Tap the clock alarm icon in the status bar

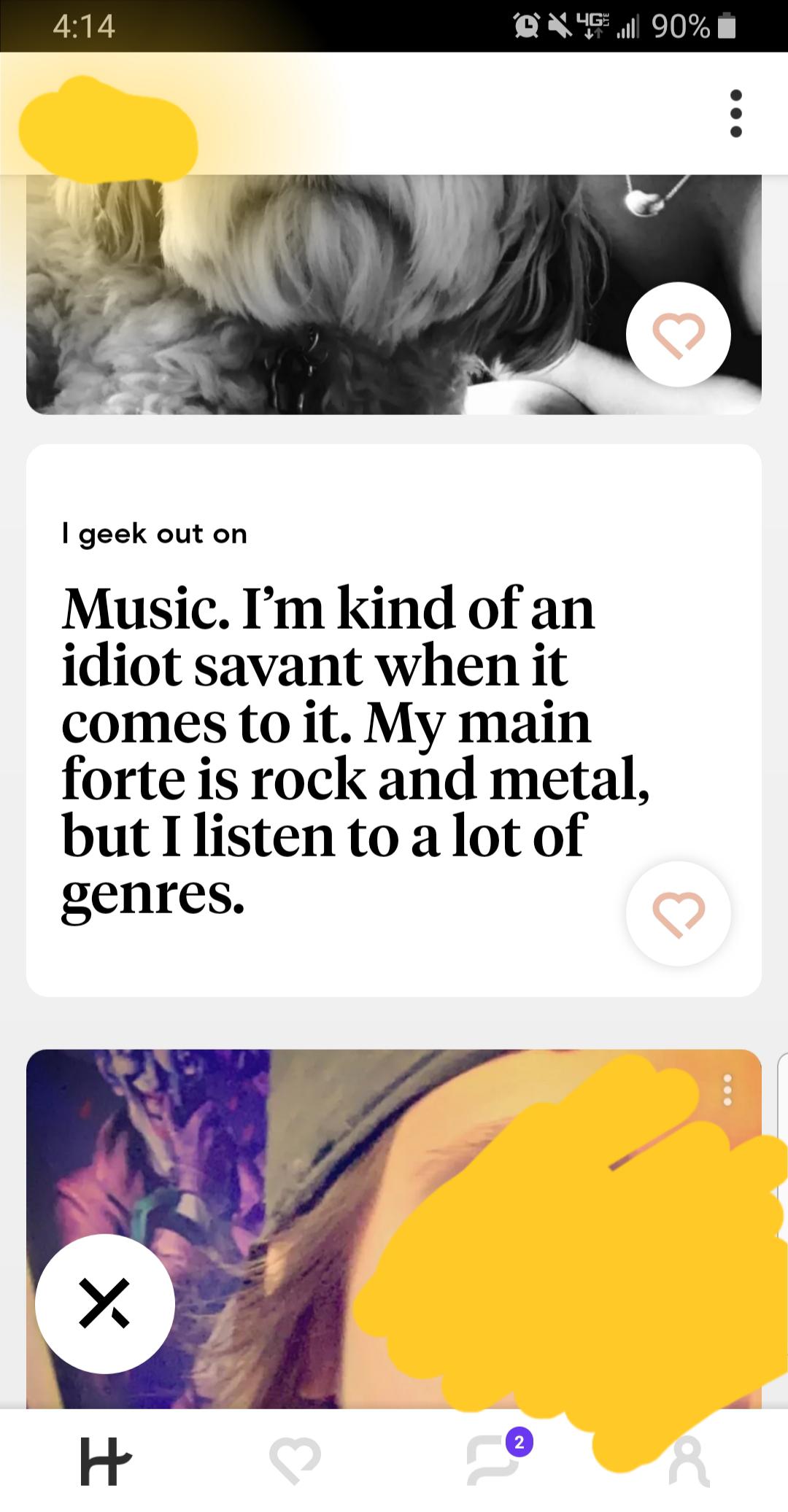tap(527, 25)
